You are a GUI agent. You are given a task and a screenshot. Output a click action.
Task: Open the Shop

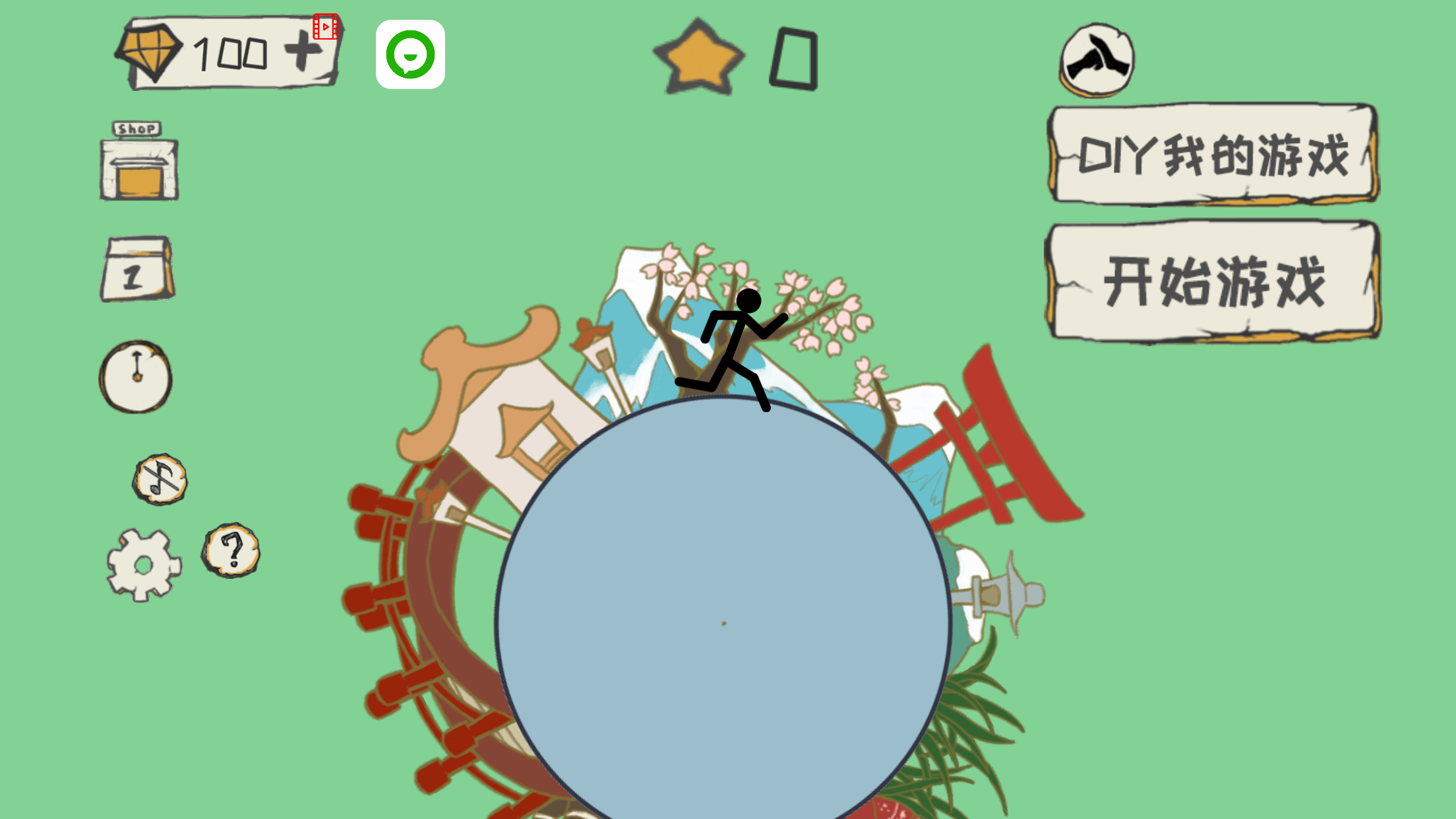coord(139,162)
